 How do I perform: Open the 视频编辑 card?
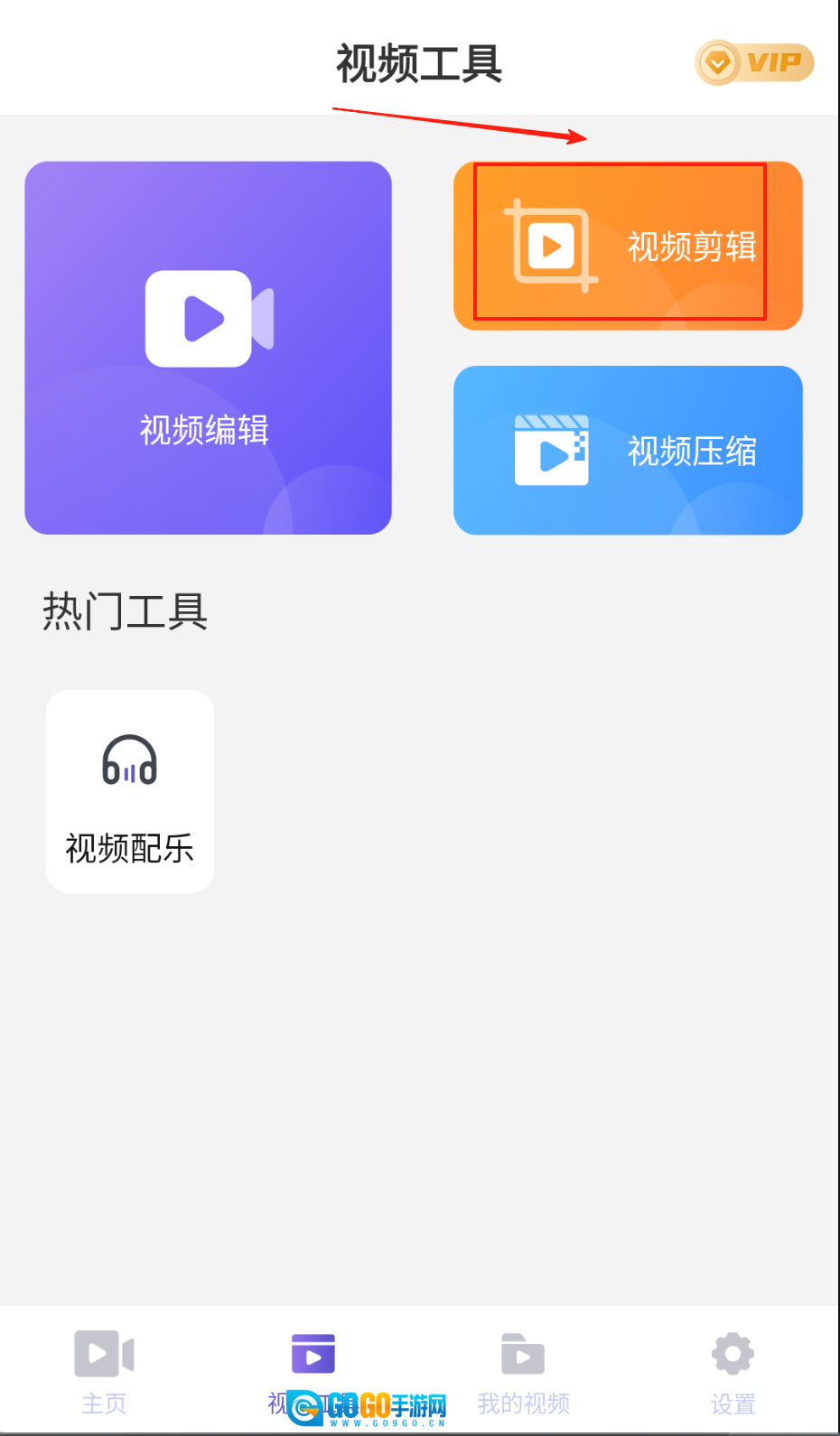(x=208, y=348)
